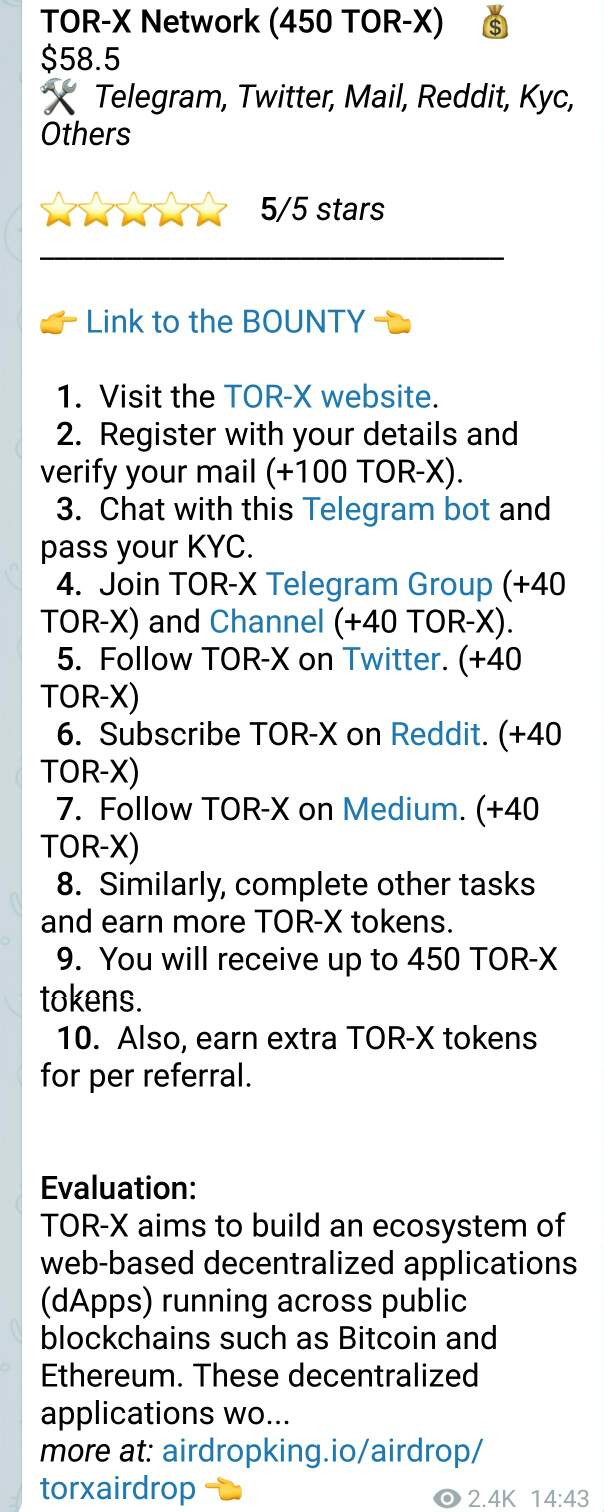This screenshot has height=1512, width=604.
Task: Open the Medium link
Action: (400, 809)
